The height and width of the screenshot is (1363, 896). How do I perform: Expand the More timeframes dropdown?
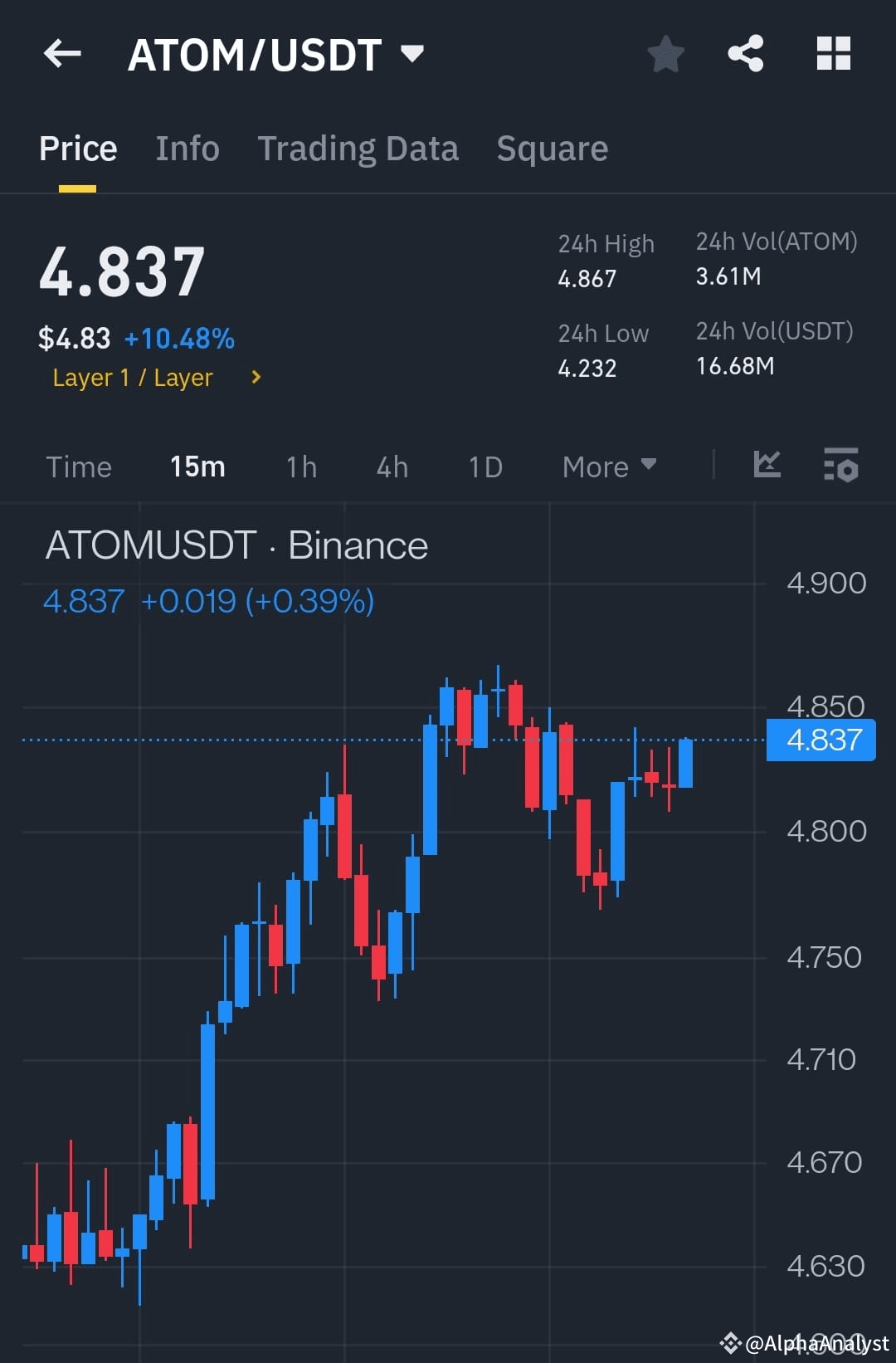click(608, 467)
